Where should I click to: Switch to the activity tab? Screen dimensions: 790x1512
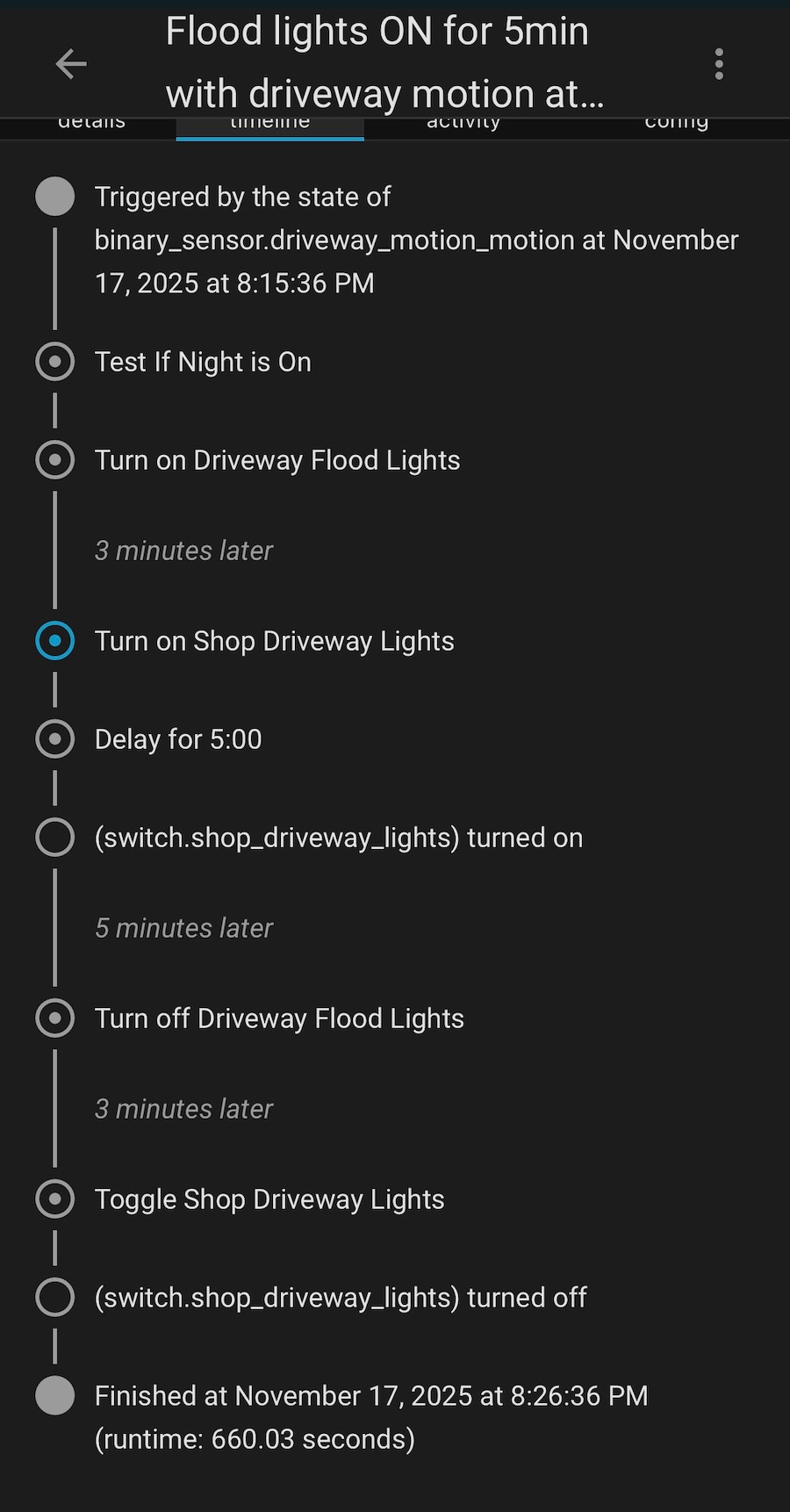coord(463,126)
